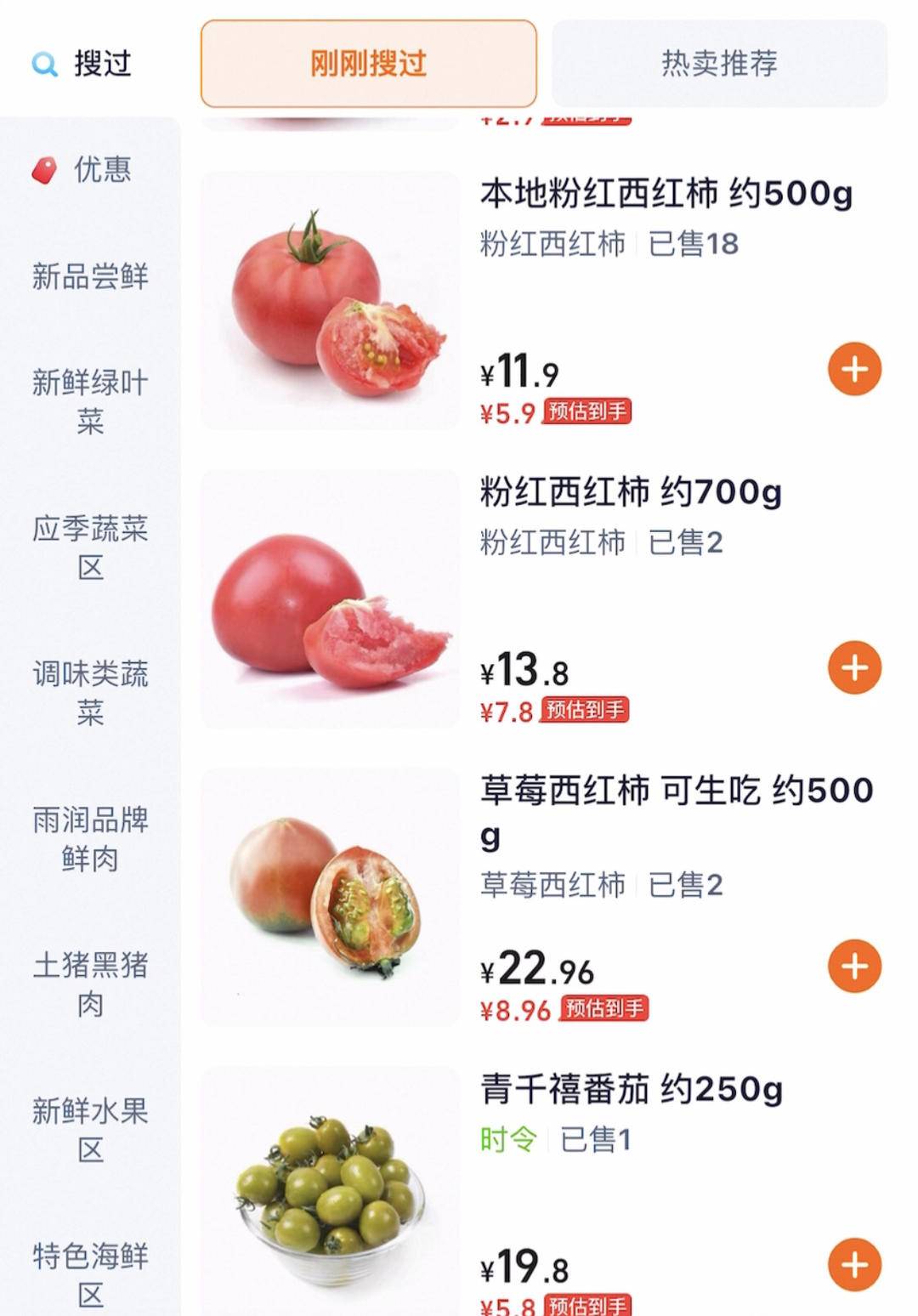This screenshot has width=918, height=1316.
Task: Open 土猪黑猪肉 category
Action: point(90,984)
